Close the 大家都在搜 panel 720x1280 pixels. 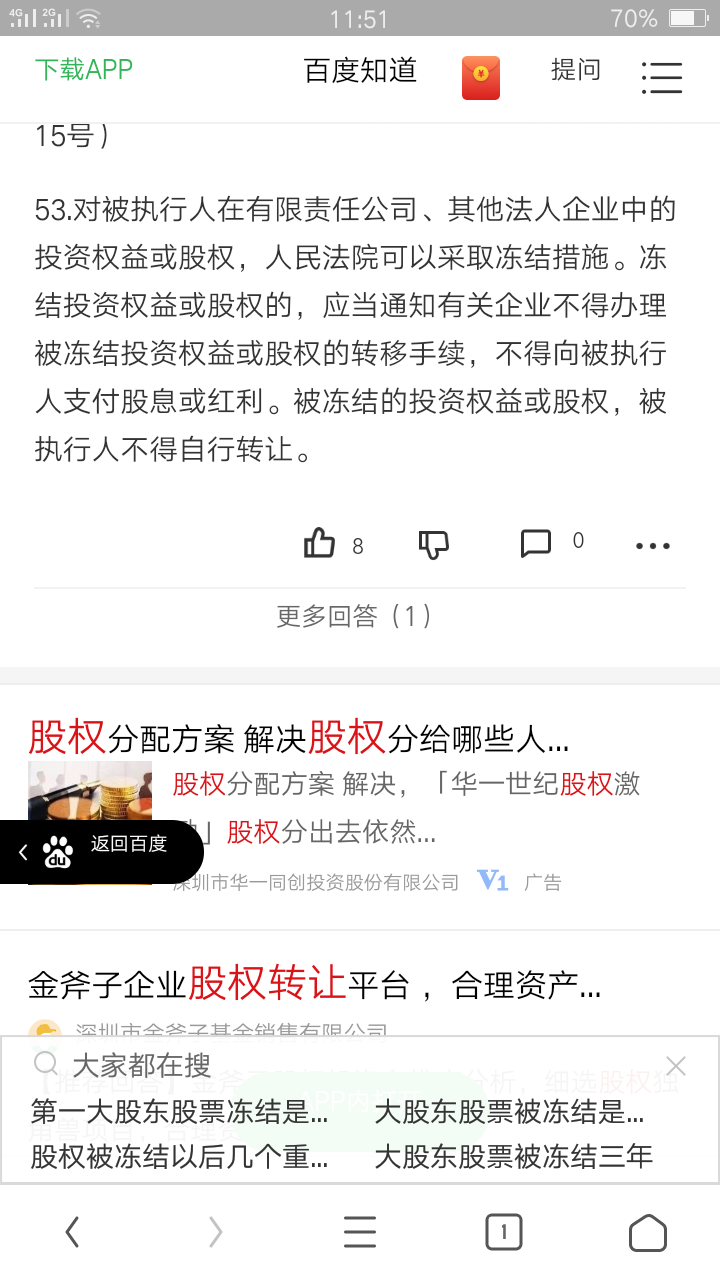[x=676, y=1065]
